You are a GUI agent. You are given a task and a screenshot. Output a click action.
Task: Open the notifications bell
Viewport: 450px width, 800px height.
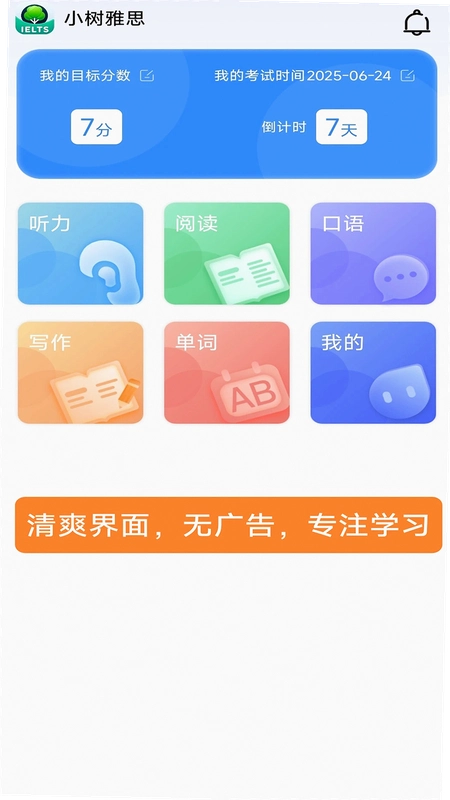click(416, 23)
